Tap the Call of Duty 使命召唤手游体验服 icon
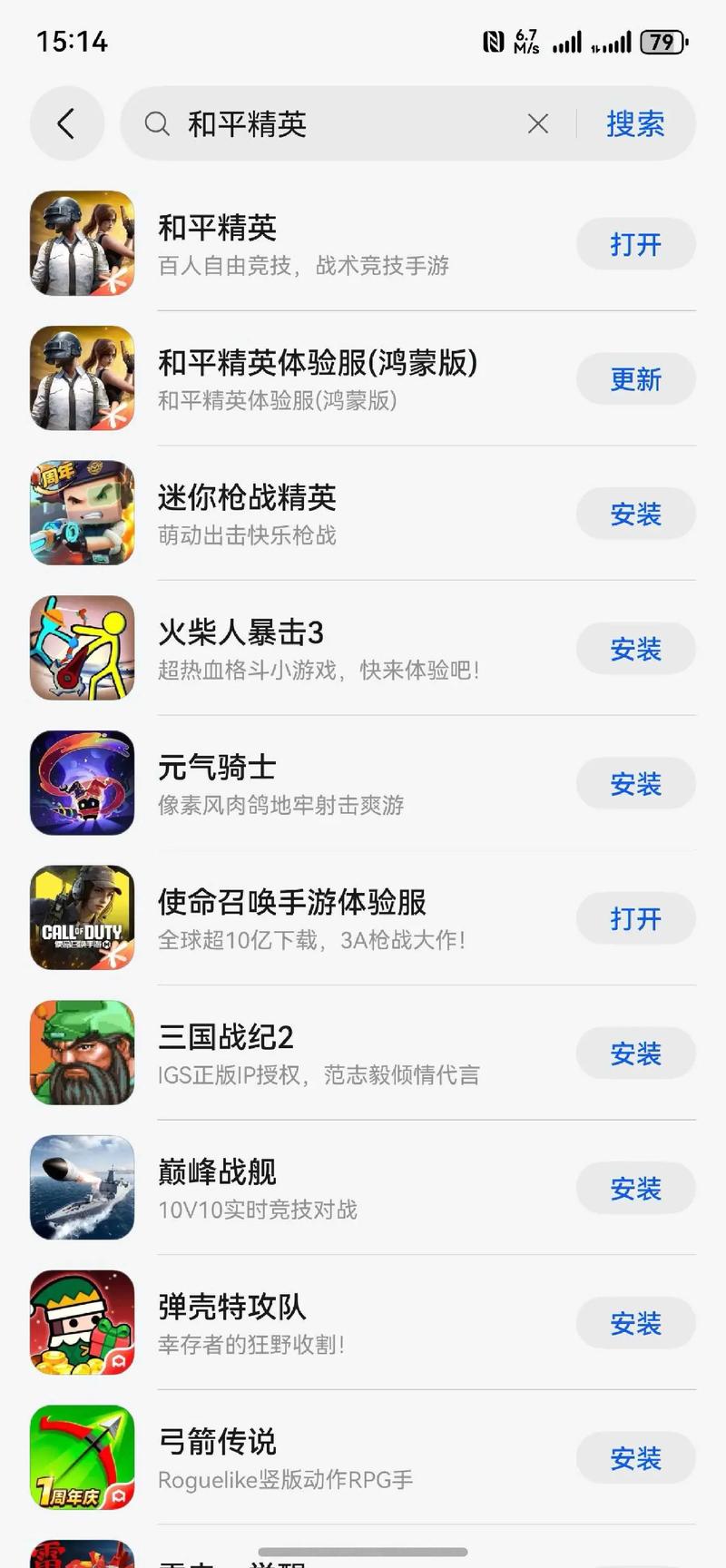 click(x=82, y=917)
